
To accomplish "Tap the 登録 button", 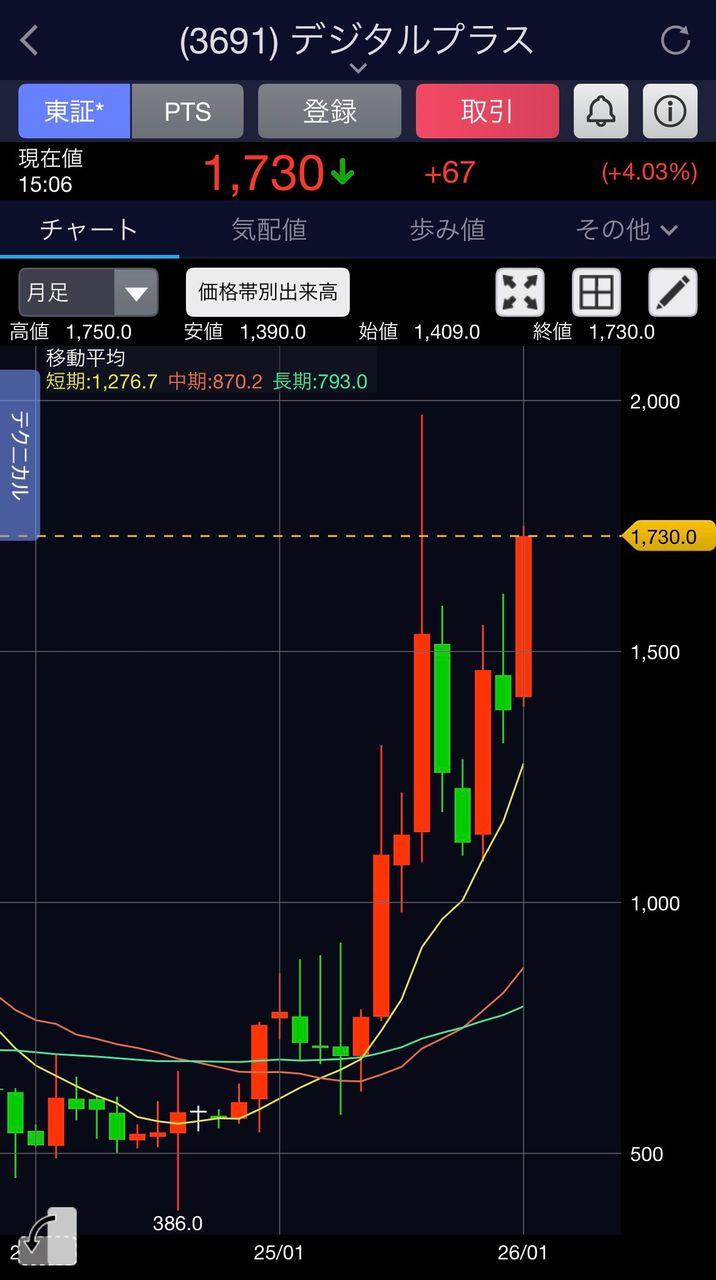I will [x=329, y=111].
